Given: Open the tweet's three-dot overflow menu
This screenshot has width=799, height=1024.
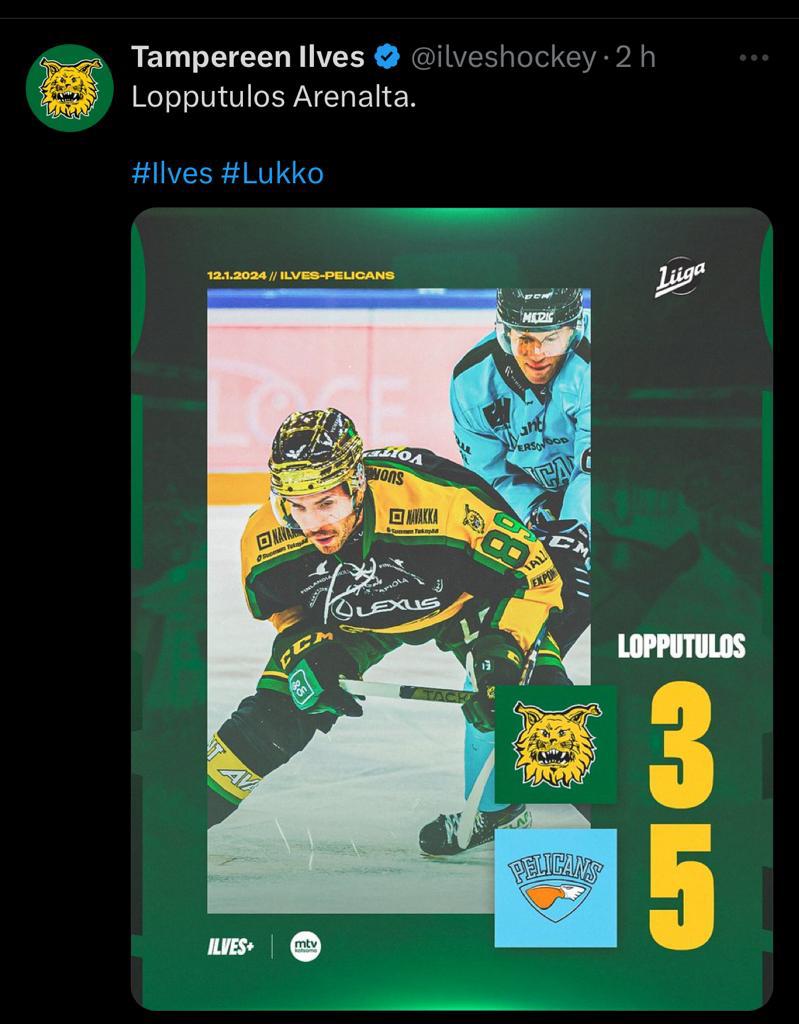Looking at the screenshot, I should pyautogui.click(x=753, y=58).
